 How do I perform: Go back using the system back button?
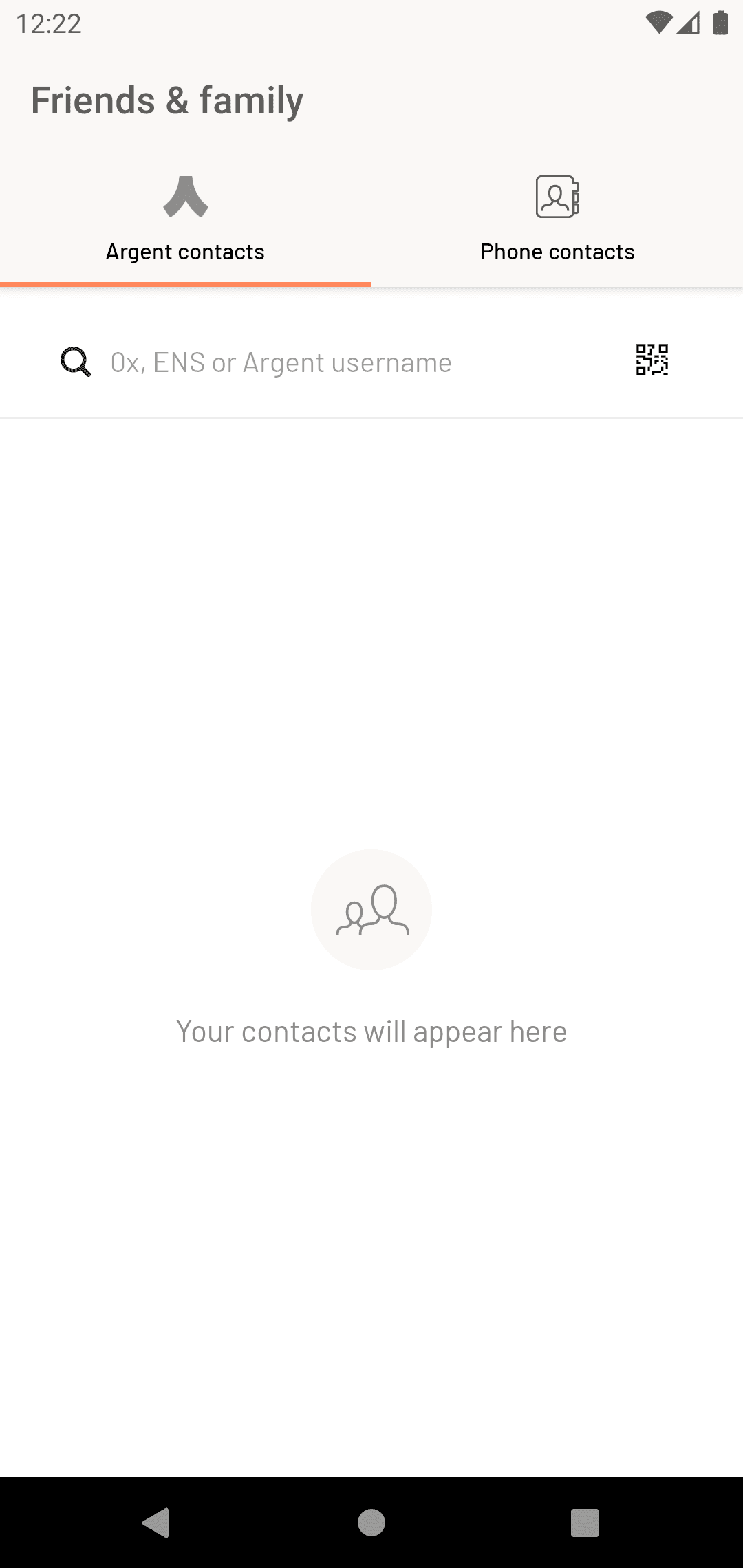click(156, 1522)
